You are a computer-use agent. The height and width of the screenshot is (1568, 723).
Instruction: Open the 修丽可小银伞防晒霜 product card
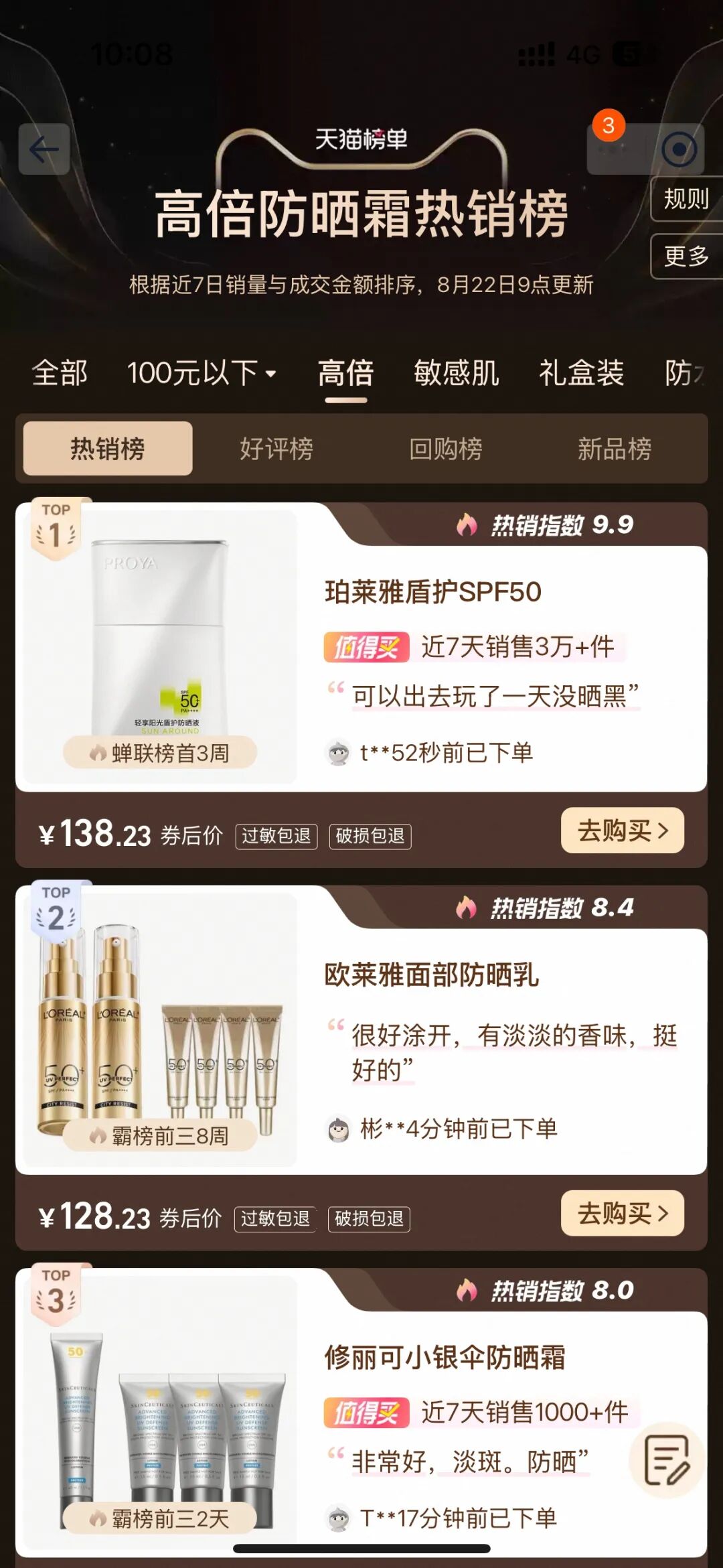(445, 1358)
